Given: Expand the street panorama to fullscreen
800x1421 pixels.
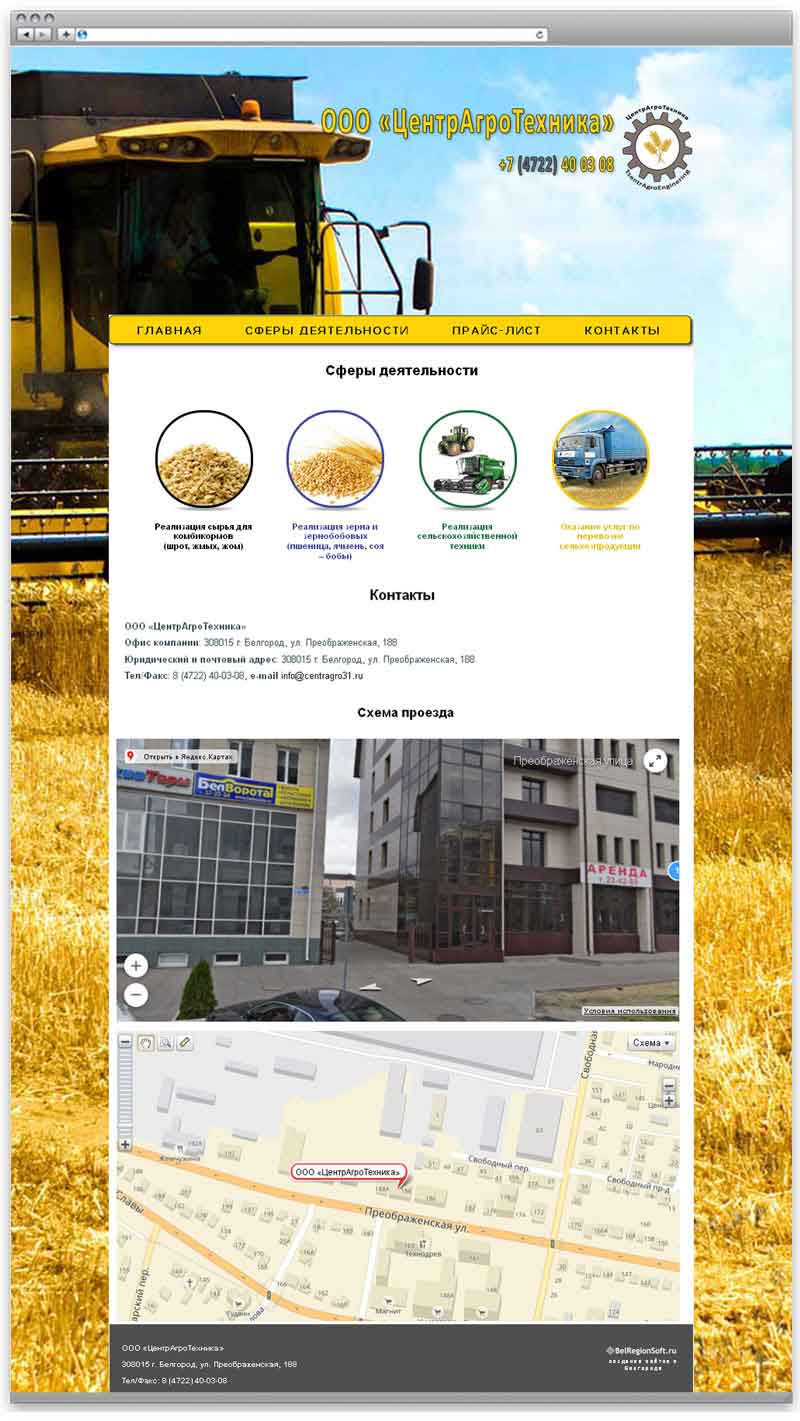Looking at the screenshot, I should point(654,761).
